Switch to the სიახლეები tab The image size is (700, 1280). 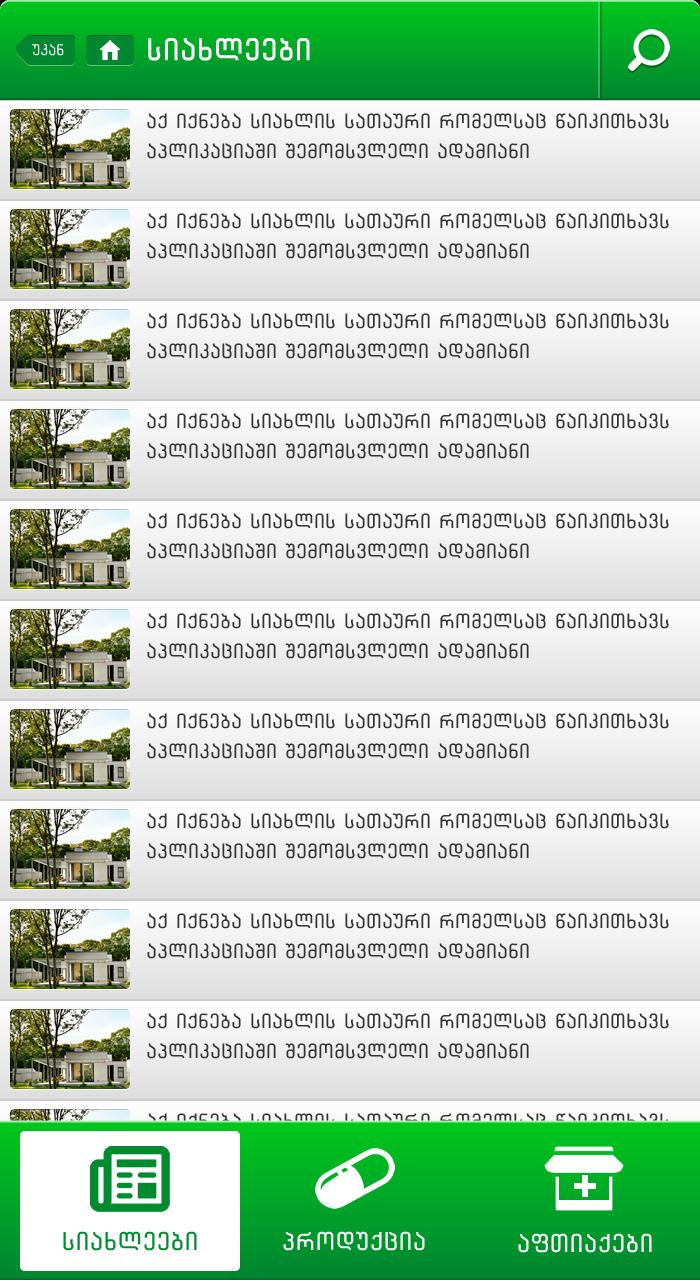[x=130, y=1200]
